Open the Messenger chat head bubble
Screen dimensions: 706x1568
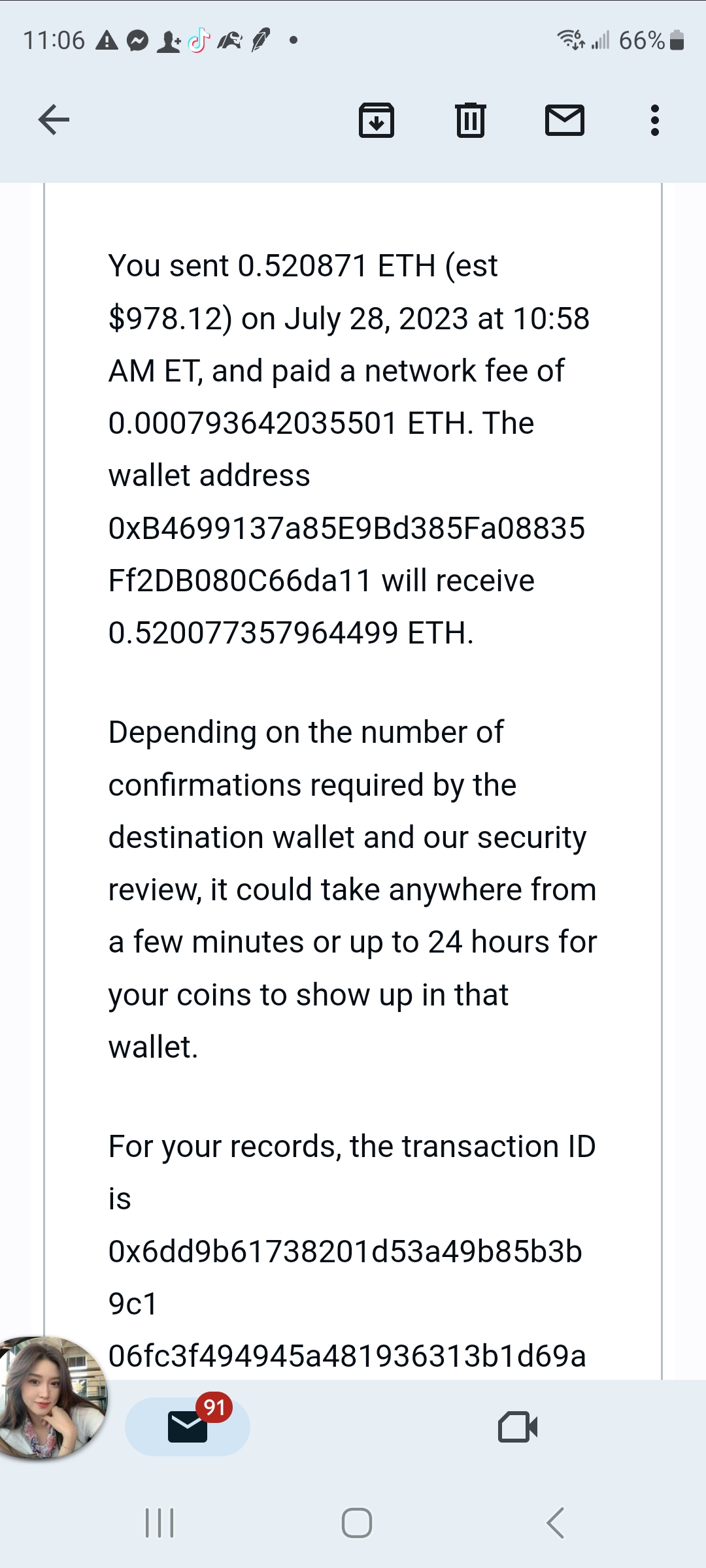49,1397
